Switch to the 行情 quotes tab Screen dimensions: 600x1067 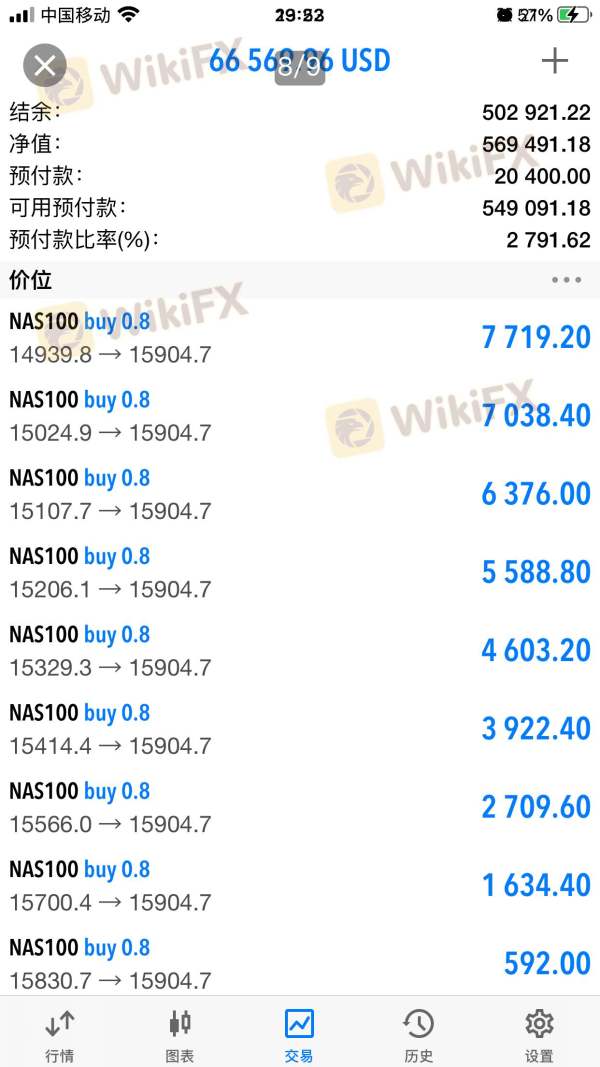(x=60, y=1034)
